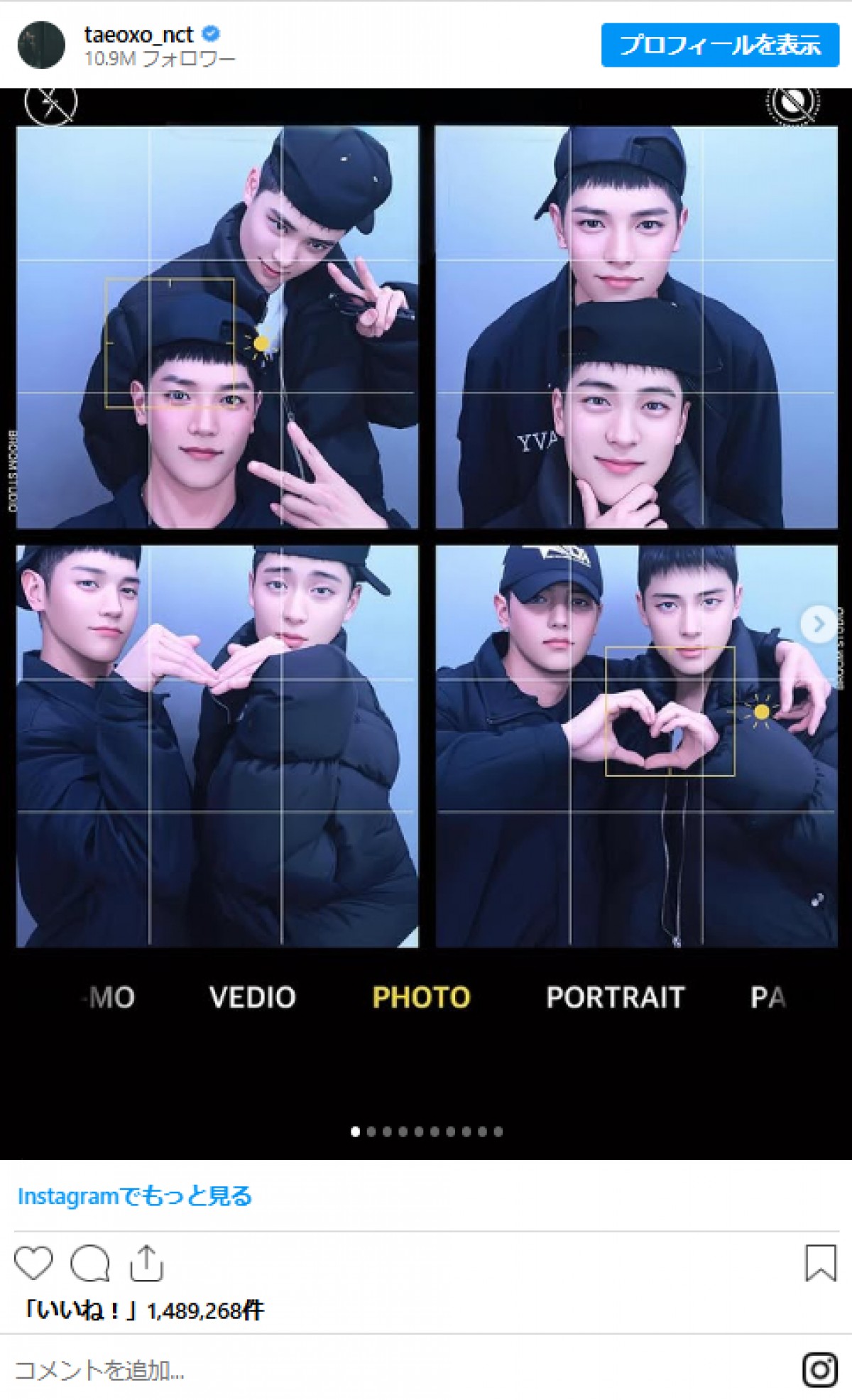This screenshot has width=852, height=1400.
Task: Open the like count 1,489,268件
Action: (x=204, y=1311)
